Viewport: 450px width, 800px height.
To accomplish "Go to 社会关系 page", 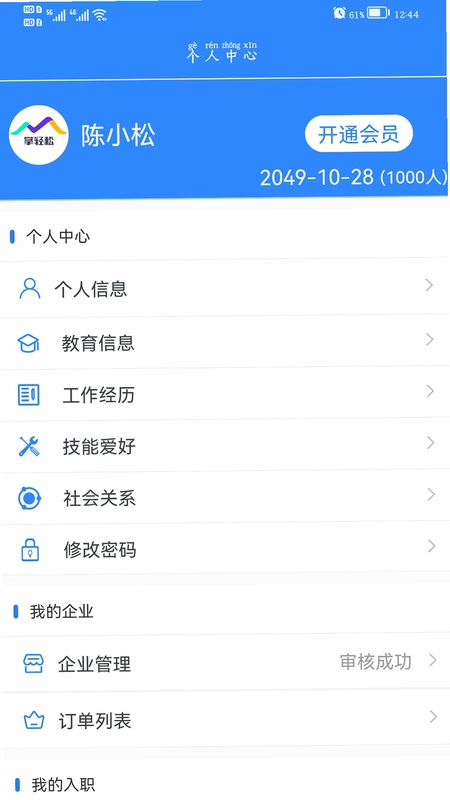I will (225, 497).
